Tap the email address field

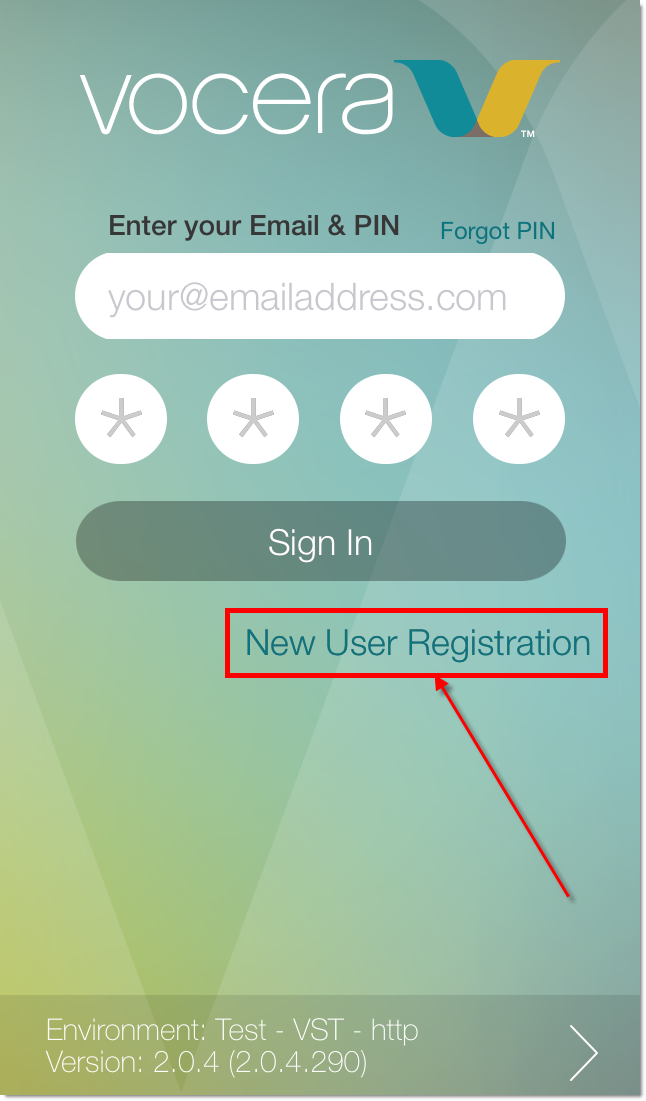[319, 296]
